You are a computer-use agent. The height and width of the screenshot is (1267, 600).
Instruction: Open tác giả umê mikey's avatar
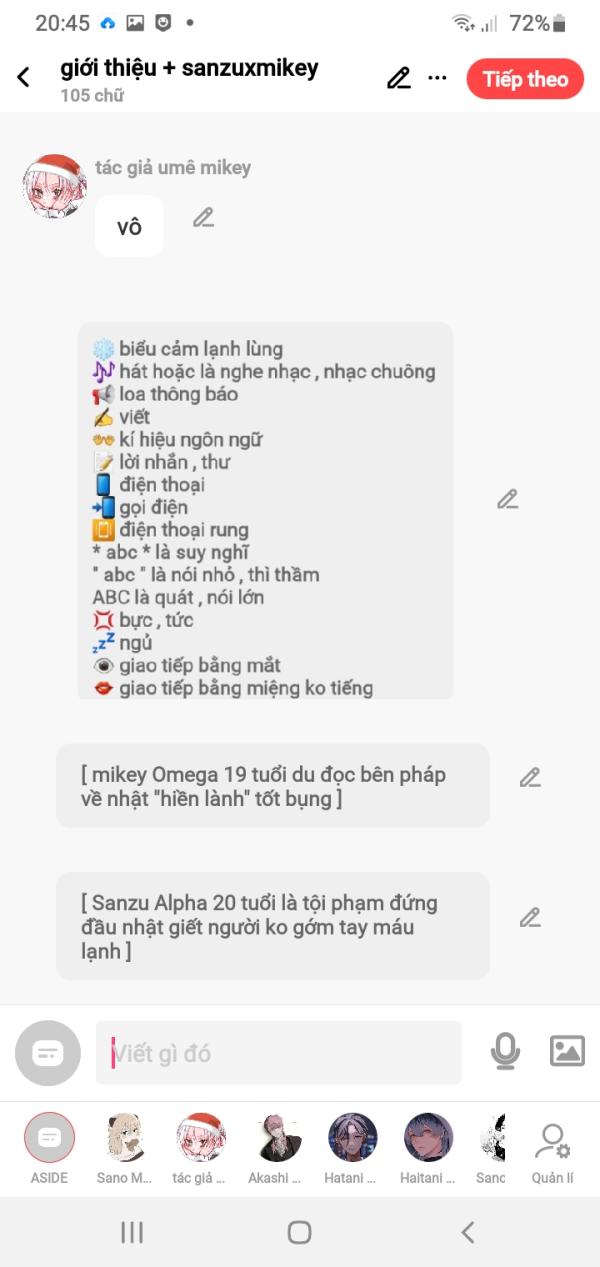[54, 187]
